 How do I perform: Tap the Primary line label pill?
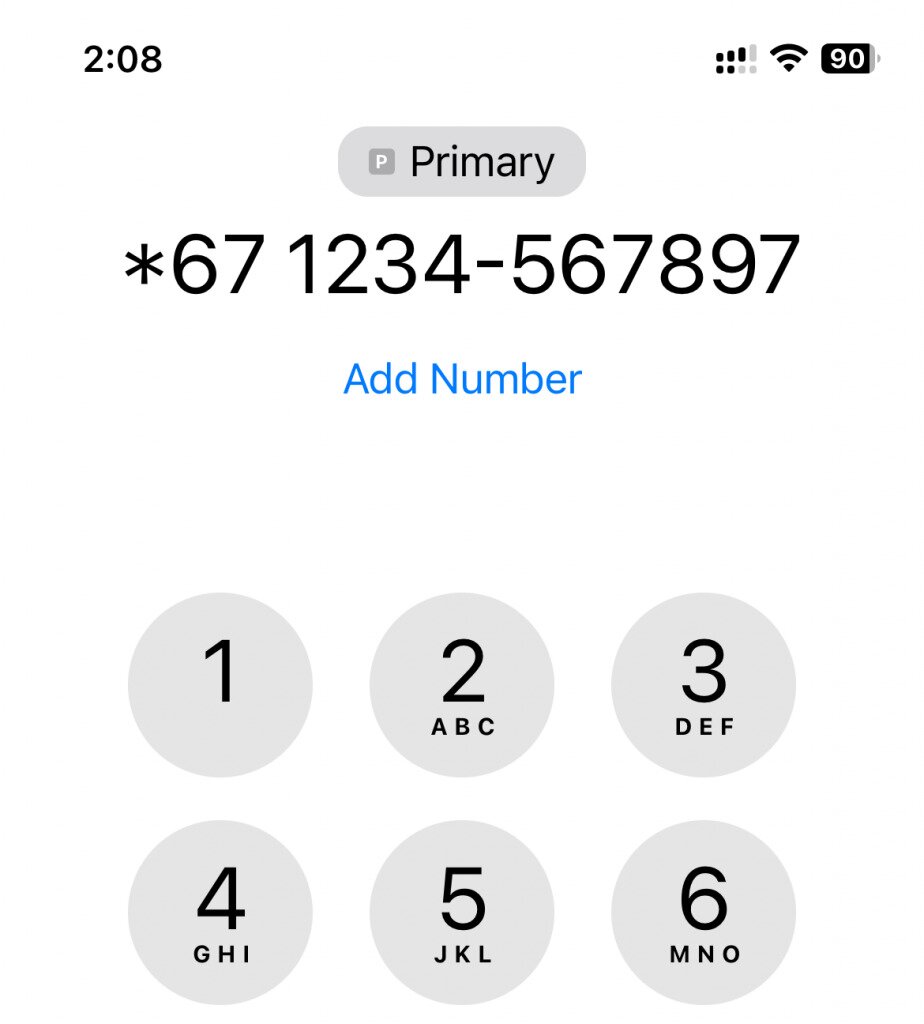(462, 161)
